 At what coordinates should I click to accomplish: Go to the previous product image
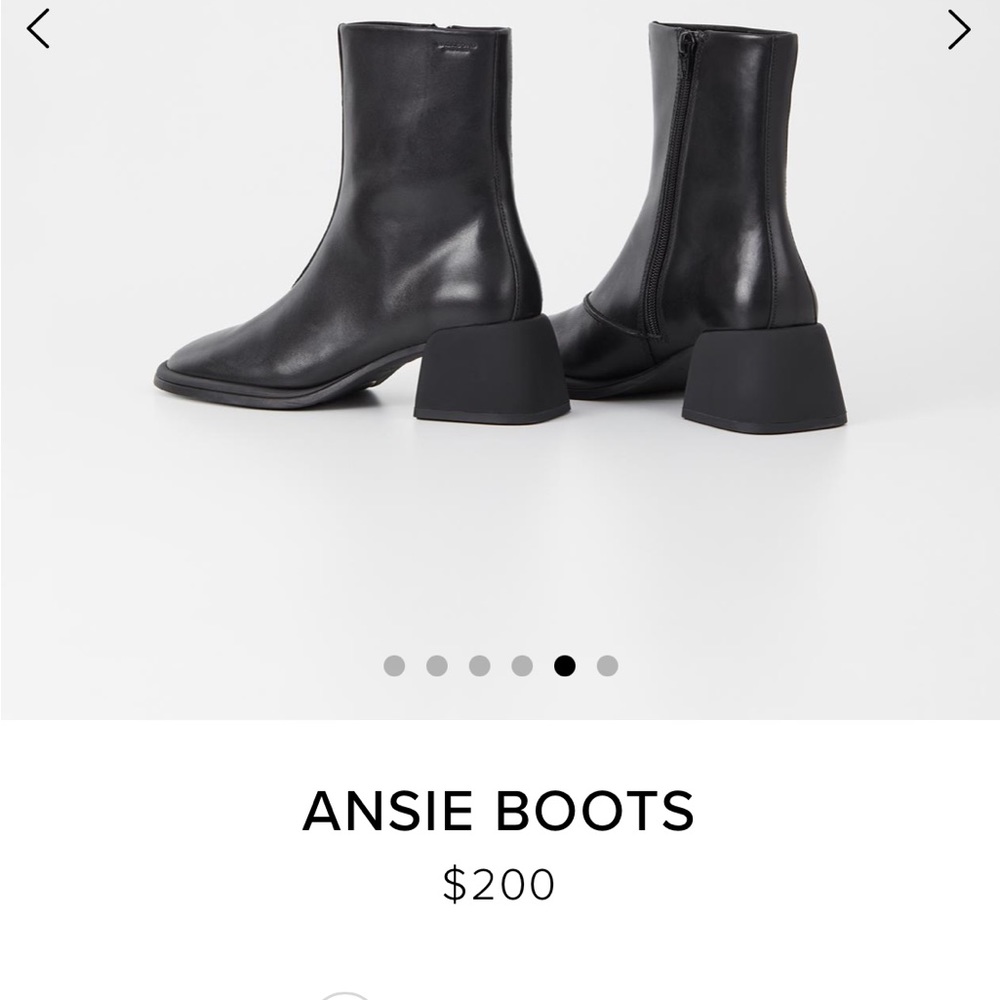coord(38,29)
